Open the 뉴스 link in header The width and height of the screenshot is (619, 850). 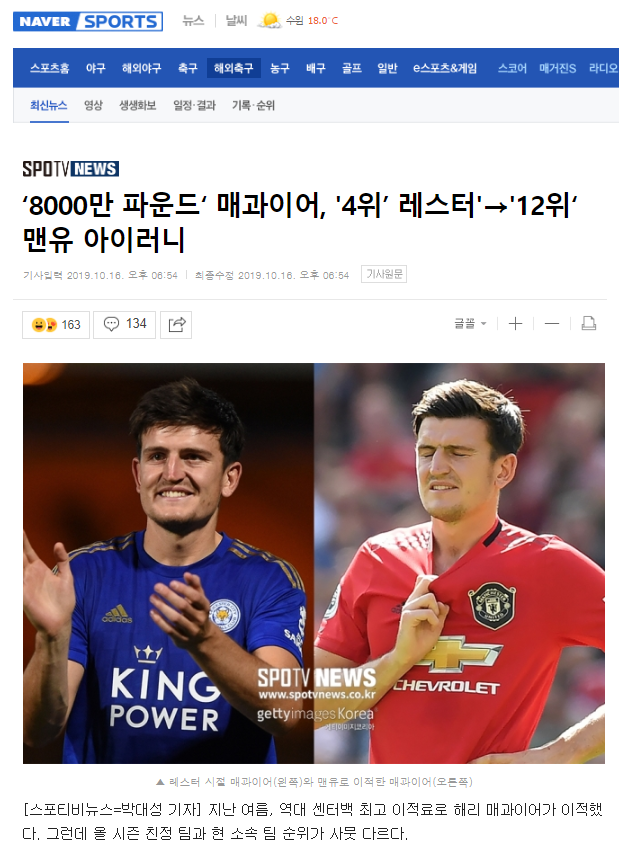tap(193, 20)
